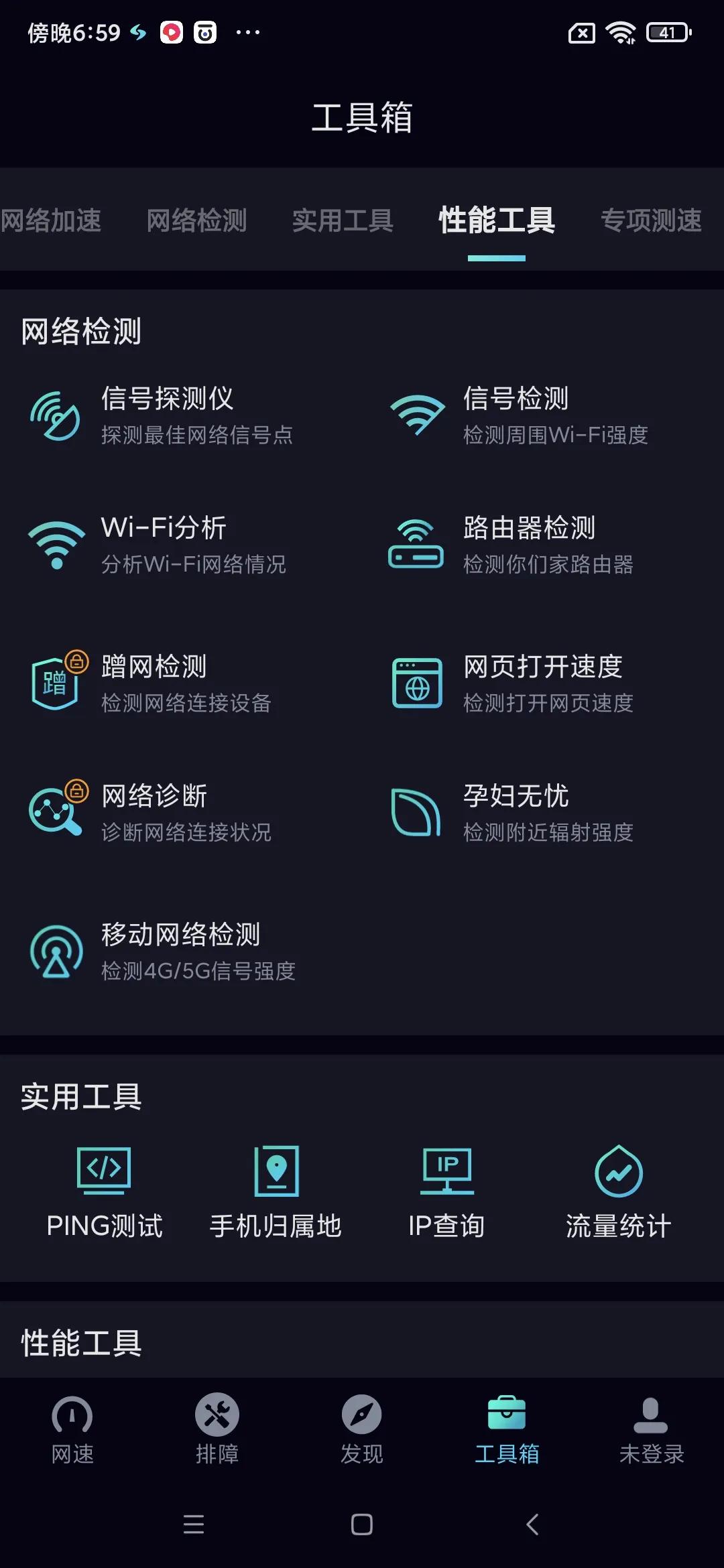The height and width of the screenshot is (1568, 724).
Task: Open the 流量统计 traffic statistics tool
Action: tap(617, 1193)
